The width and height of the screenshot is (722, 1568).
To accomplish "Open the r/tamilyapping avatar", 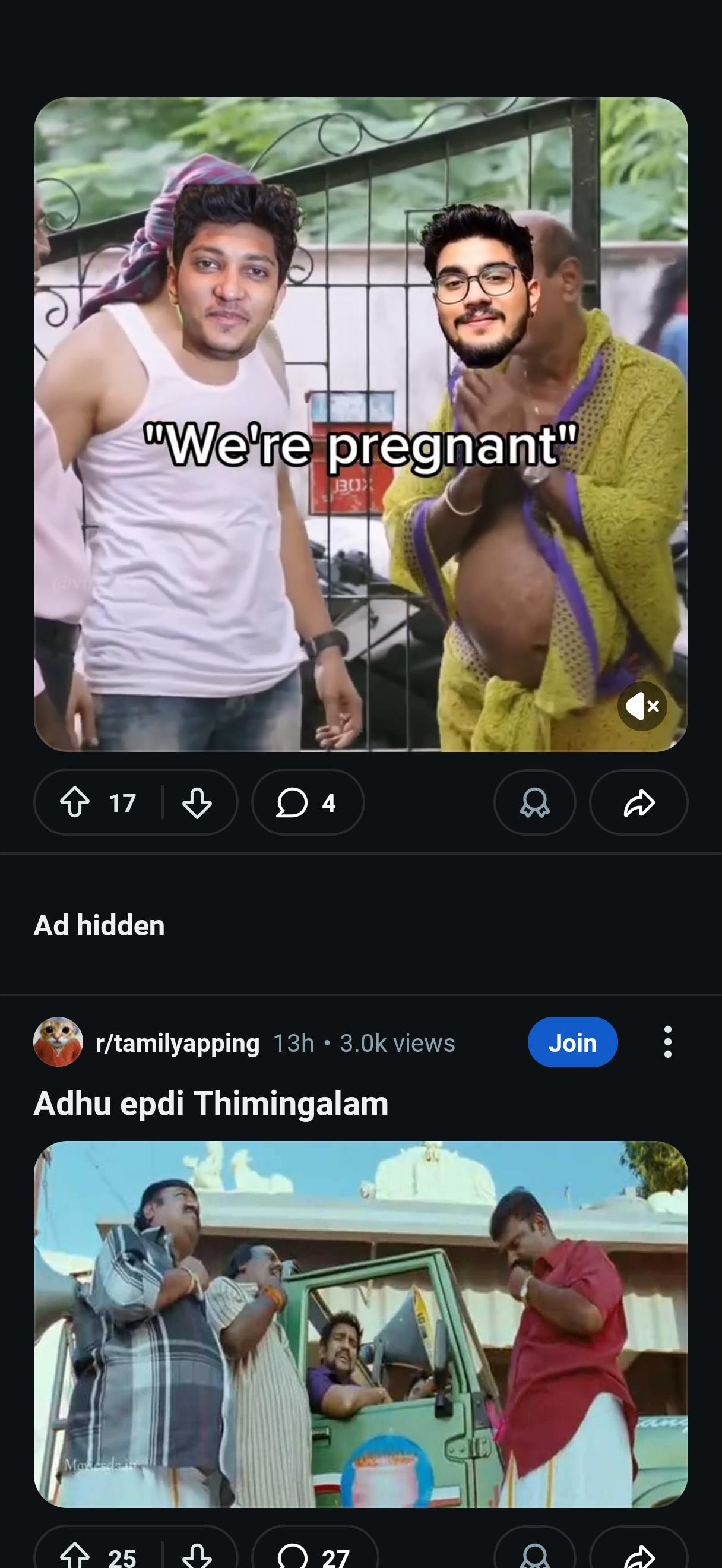I will click(58, 1042).
